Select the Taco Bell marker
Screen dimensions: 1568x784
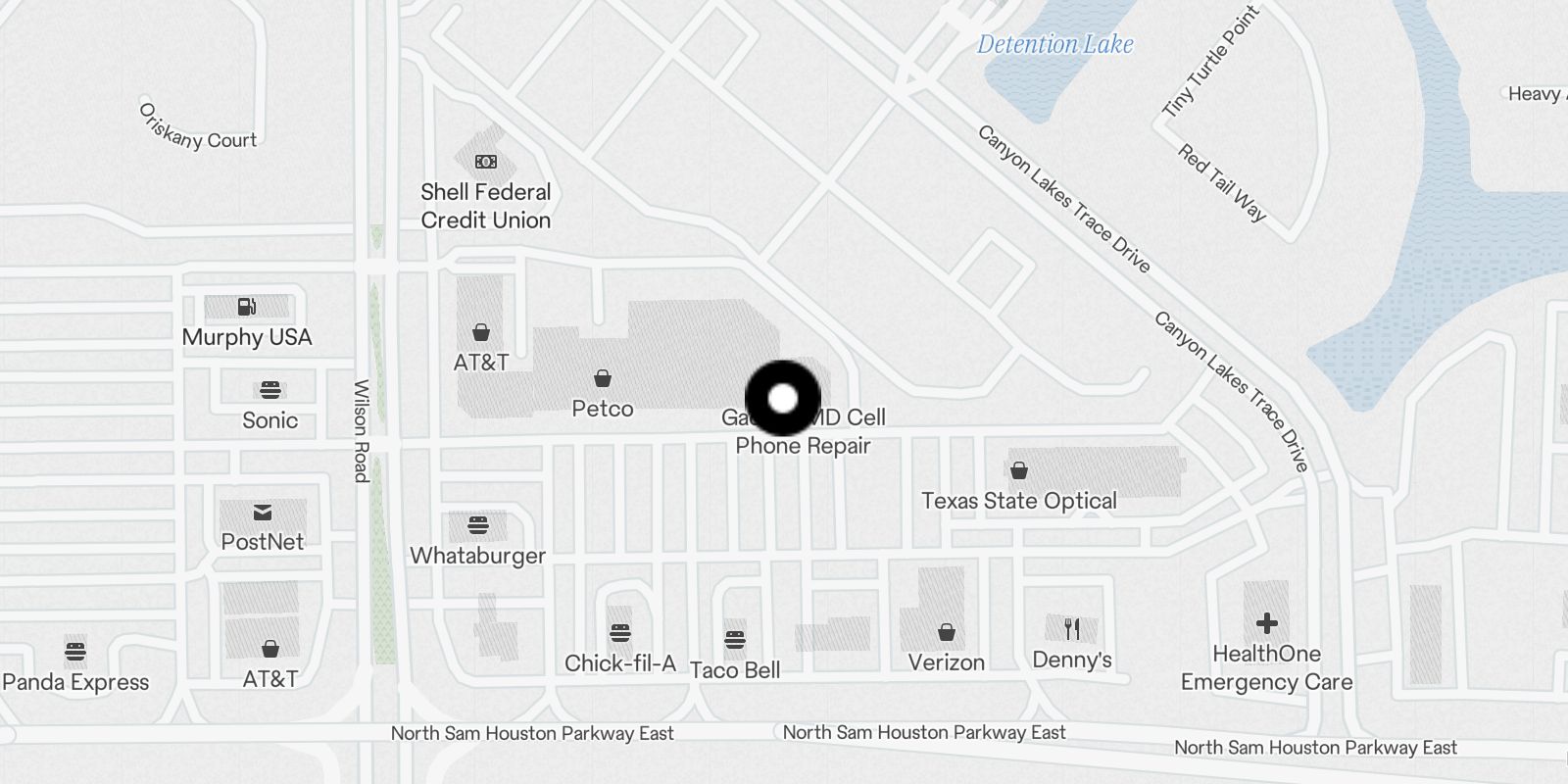(735, 641)
